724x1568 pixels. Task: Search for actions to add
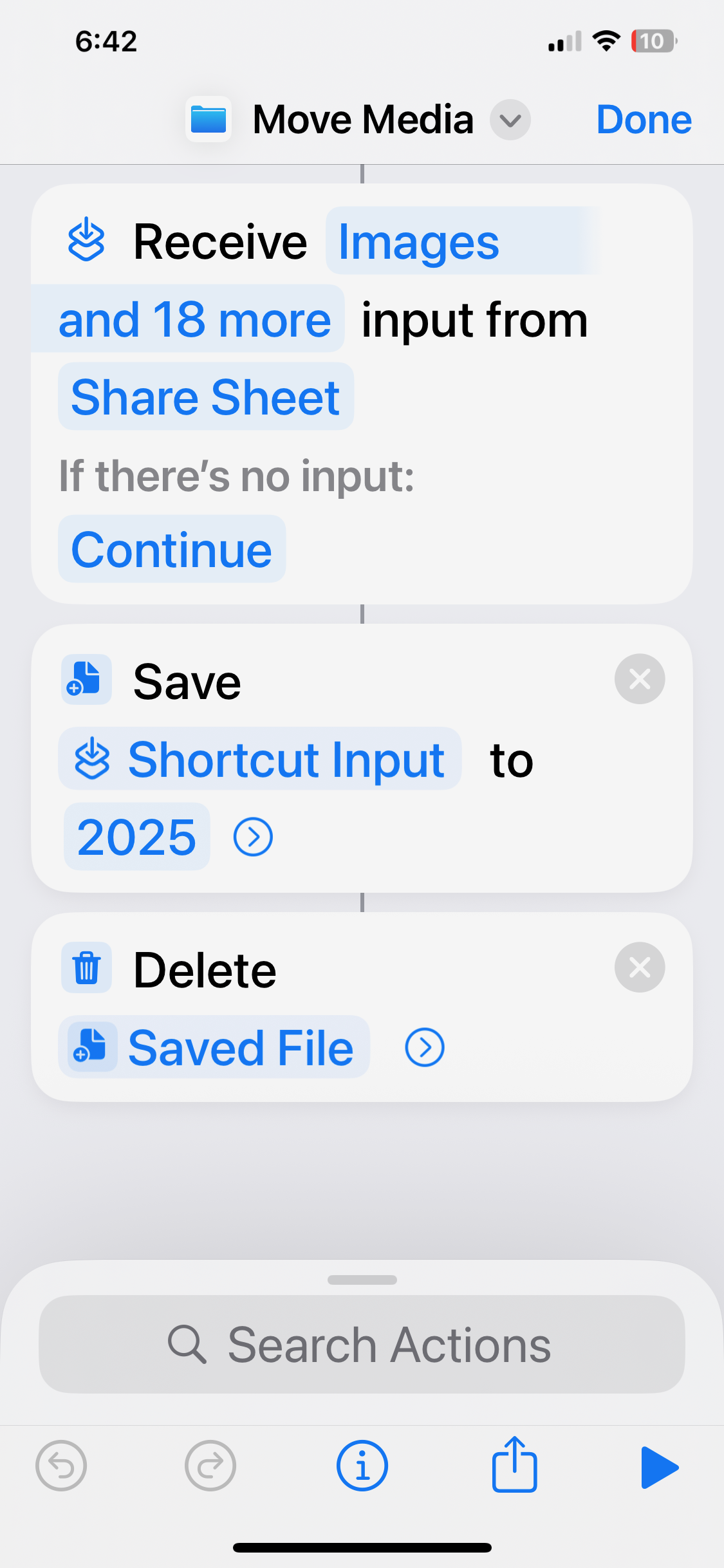click(x=362, y=1345)
